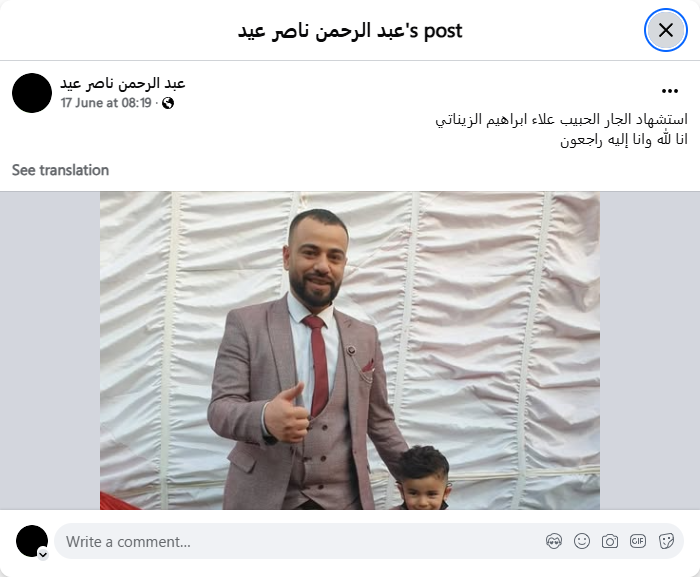This screenshot has height=577, width=700.
Task: Open the emoji picker for comment
Action: [582, 542]
